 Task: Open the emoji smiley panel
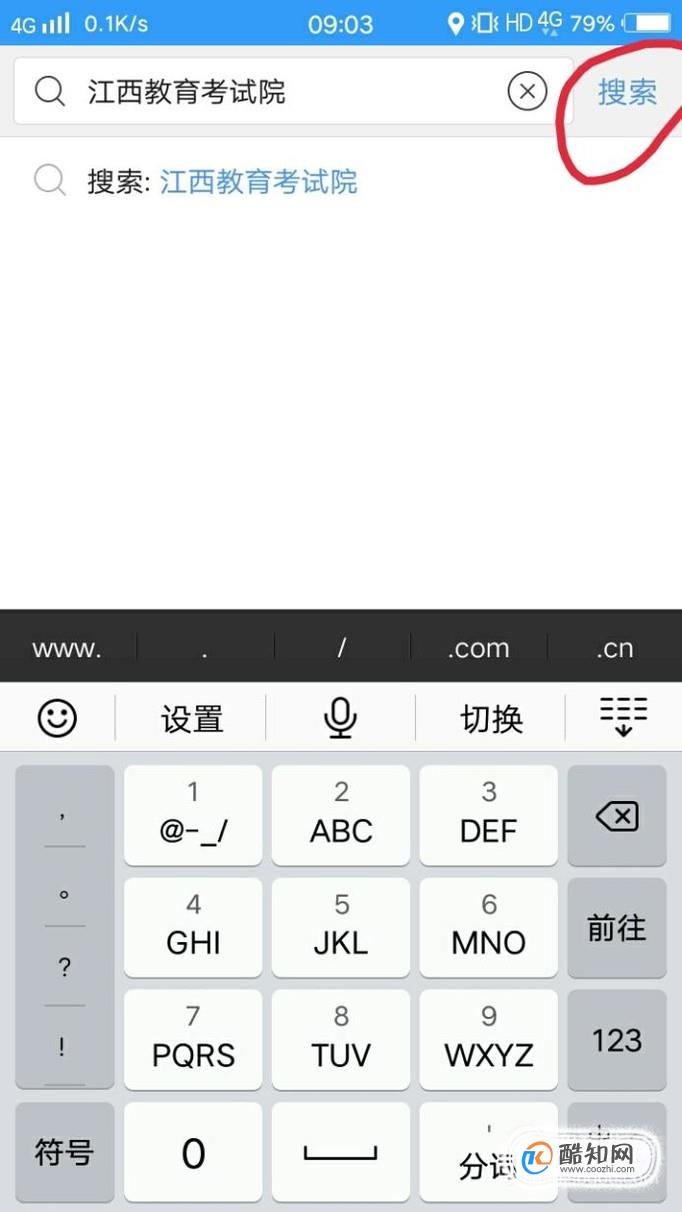(57, 718)
